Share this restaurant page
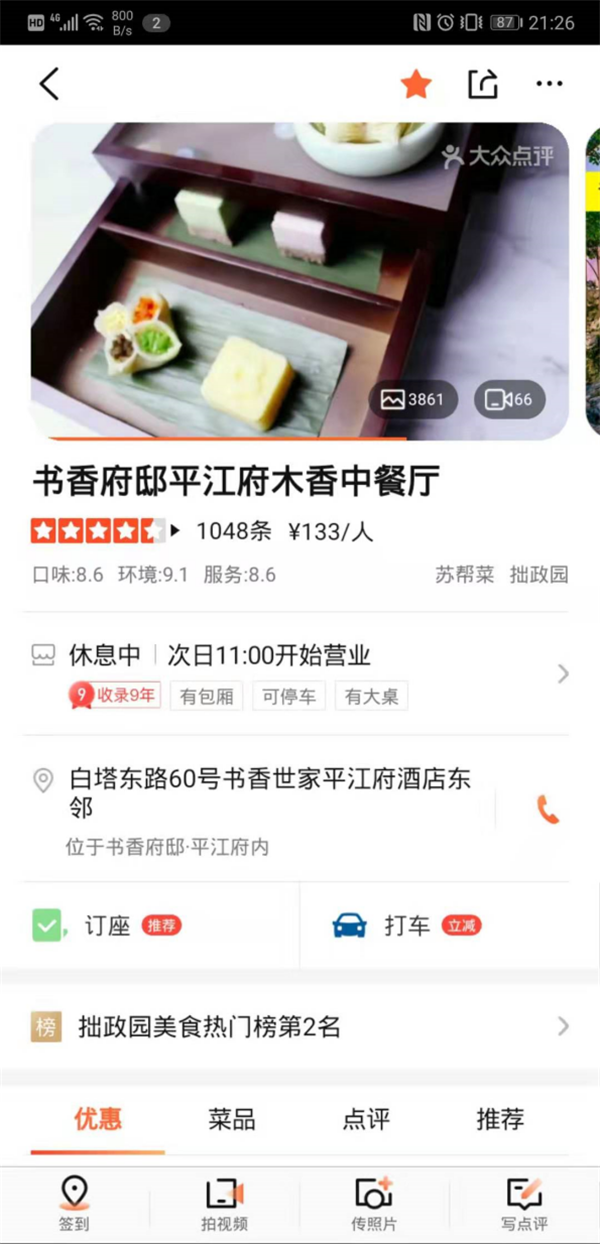 [x=483, y=85]
